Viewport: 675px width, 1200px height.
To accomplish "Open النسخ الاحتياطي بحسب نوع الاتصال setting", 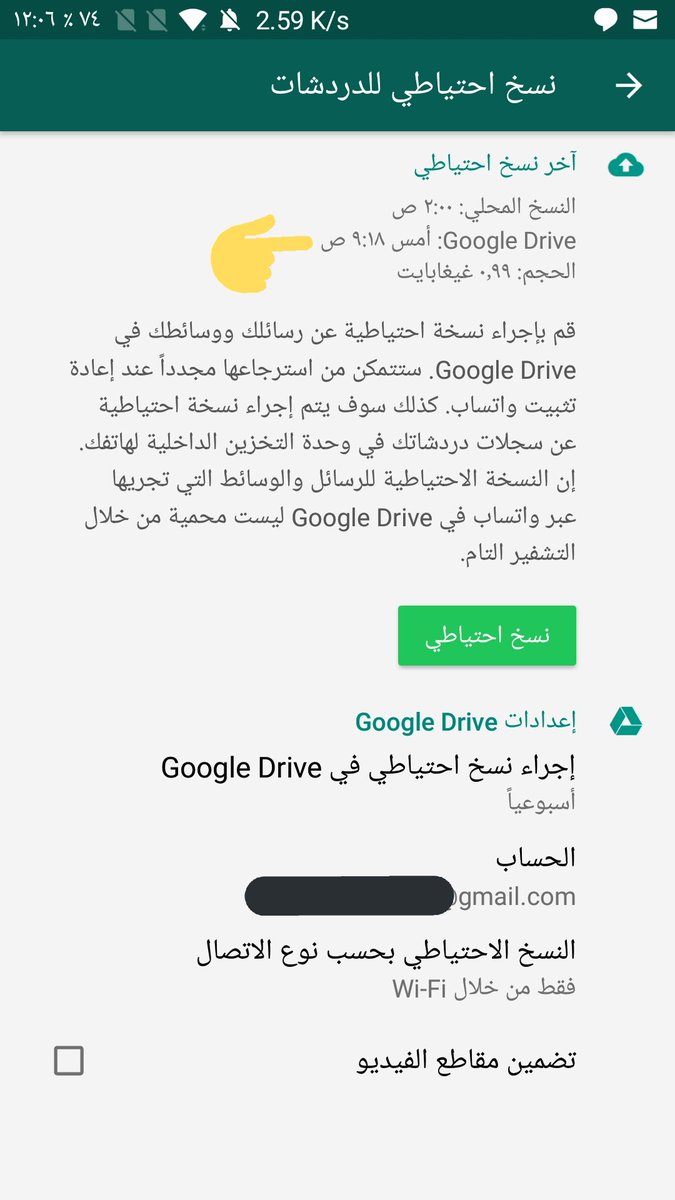I will pyautogui.click(x=338, y=968).
